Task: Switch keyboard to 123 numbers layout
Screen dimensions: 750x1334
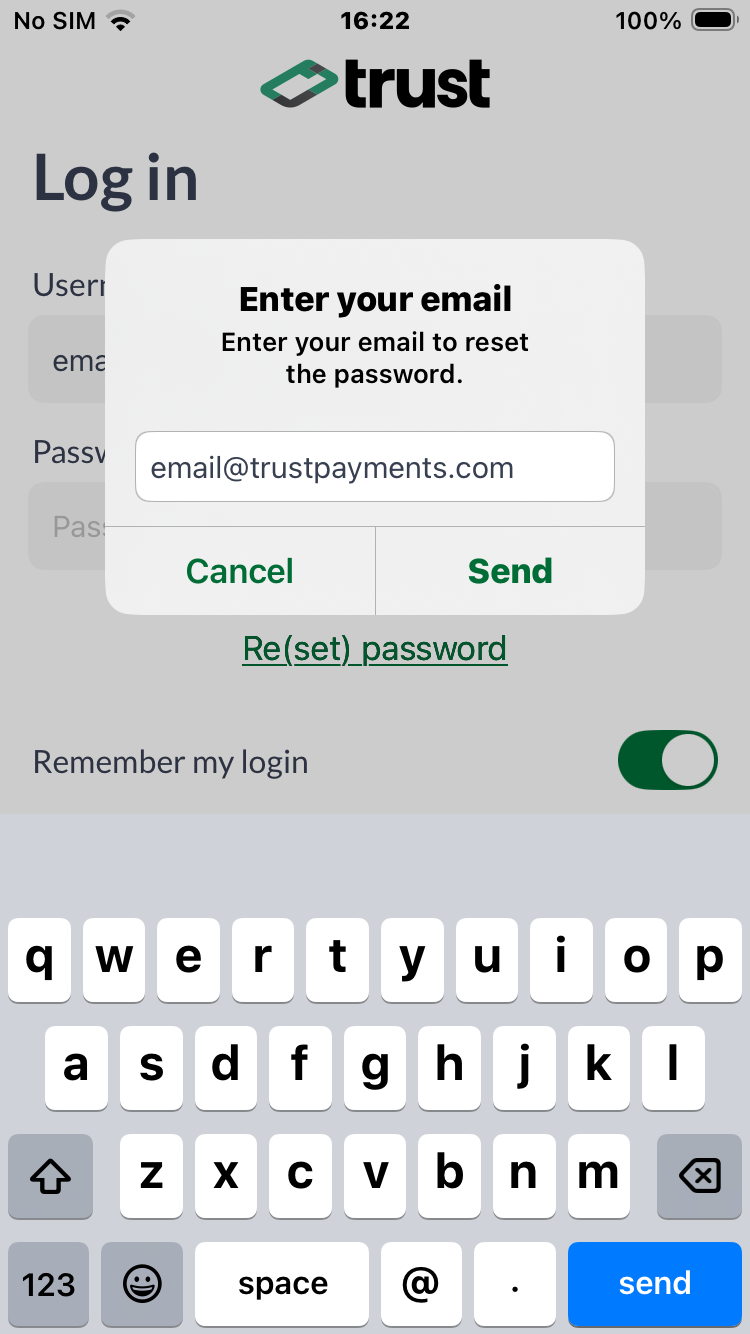Action: [49, 1283]
